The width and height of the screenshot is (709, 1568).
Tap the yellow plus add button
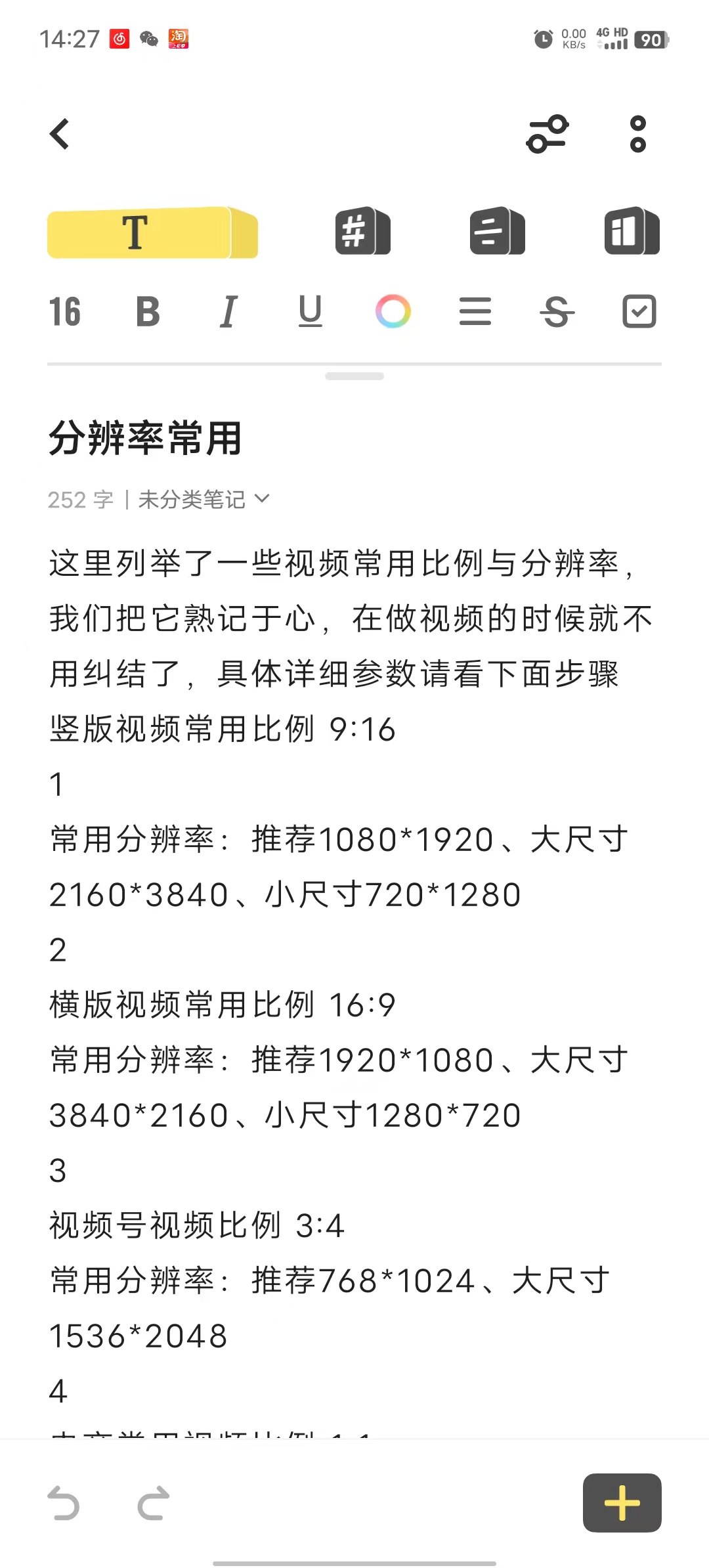622,1502
